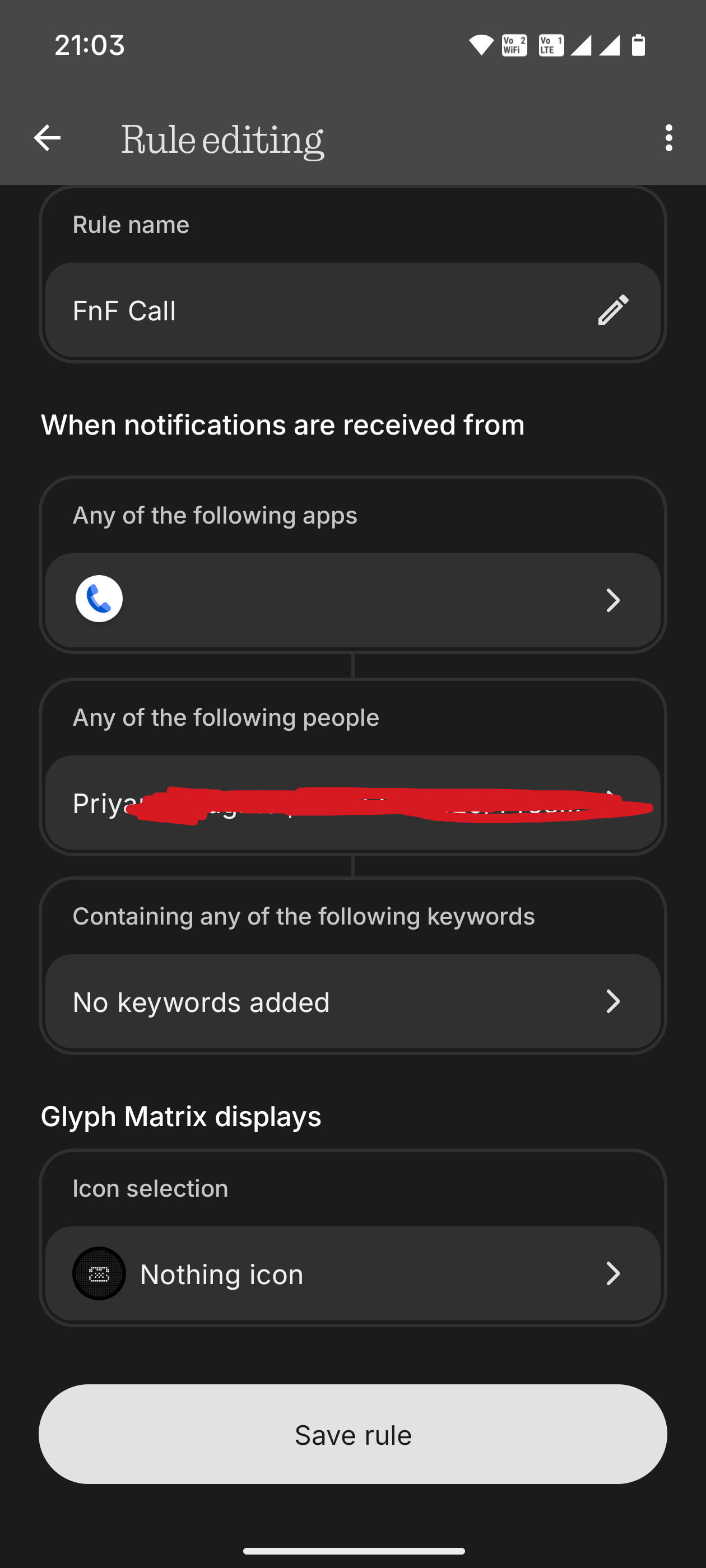This screenshot has width=706, height=1568.
Task: Open Icon selection with the right chevron
Action: pos(614,1274)
